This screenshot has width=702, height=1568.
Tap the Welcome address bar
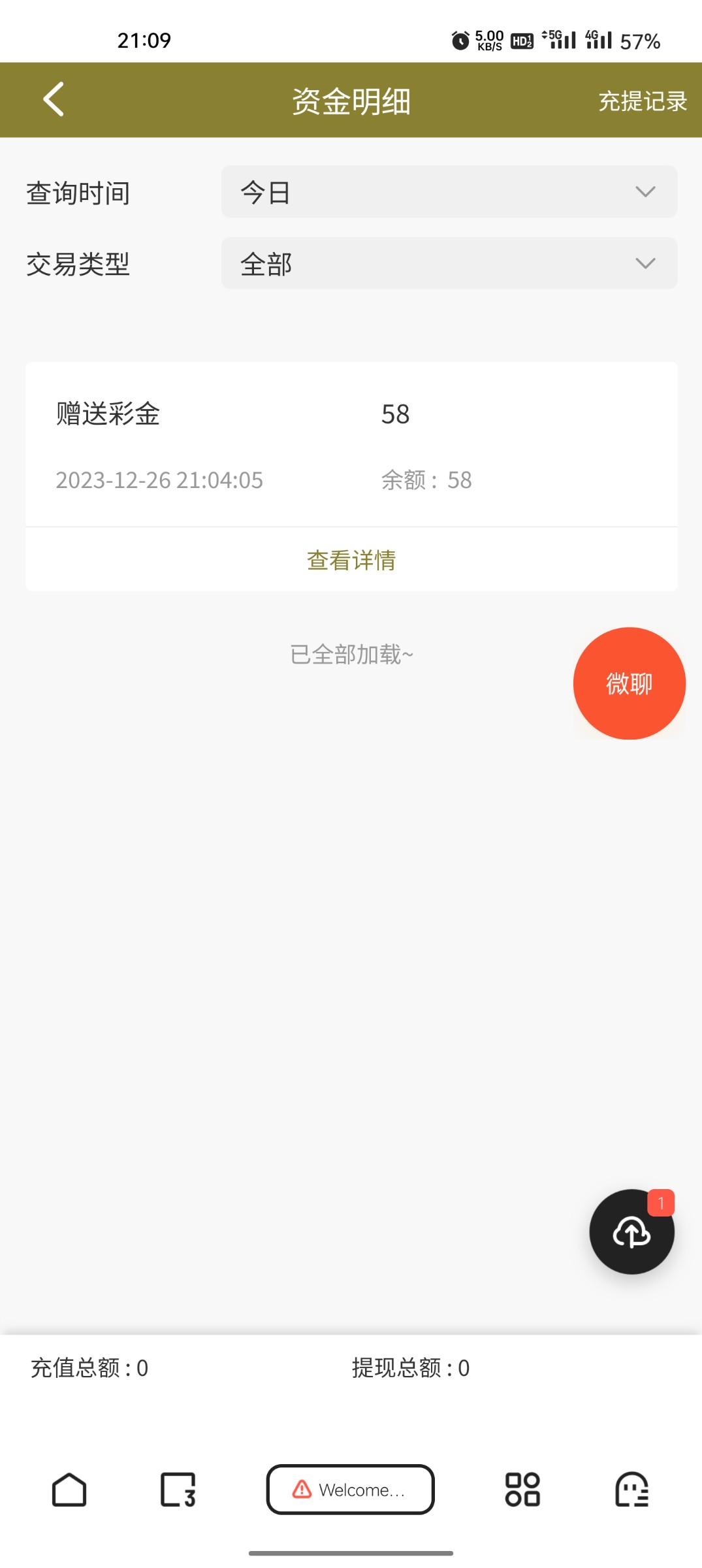(351, 1490)
